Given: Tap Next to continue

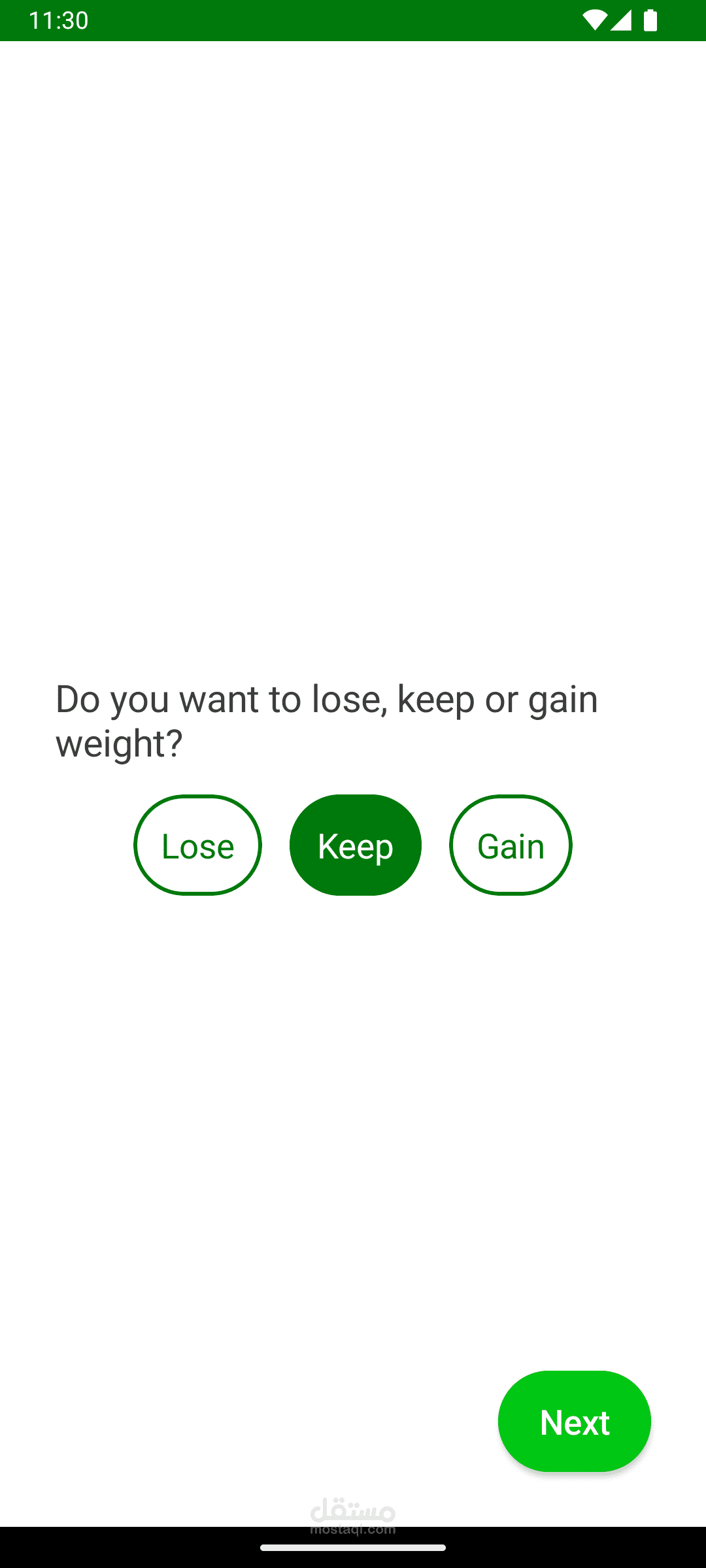Looking at the screenshot, I should tap(575, 1422).
